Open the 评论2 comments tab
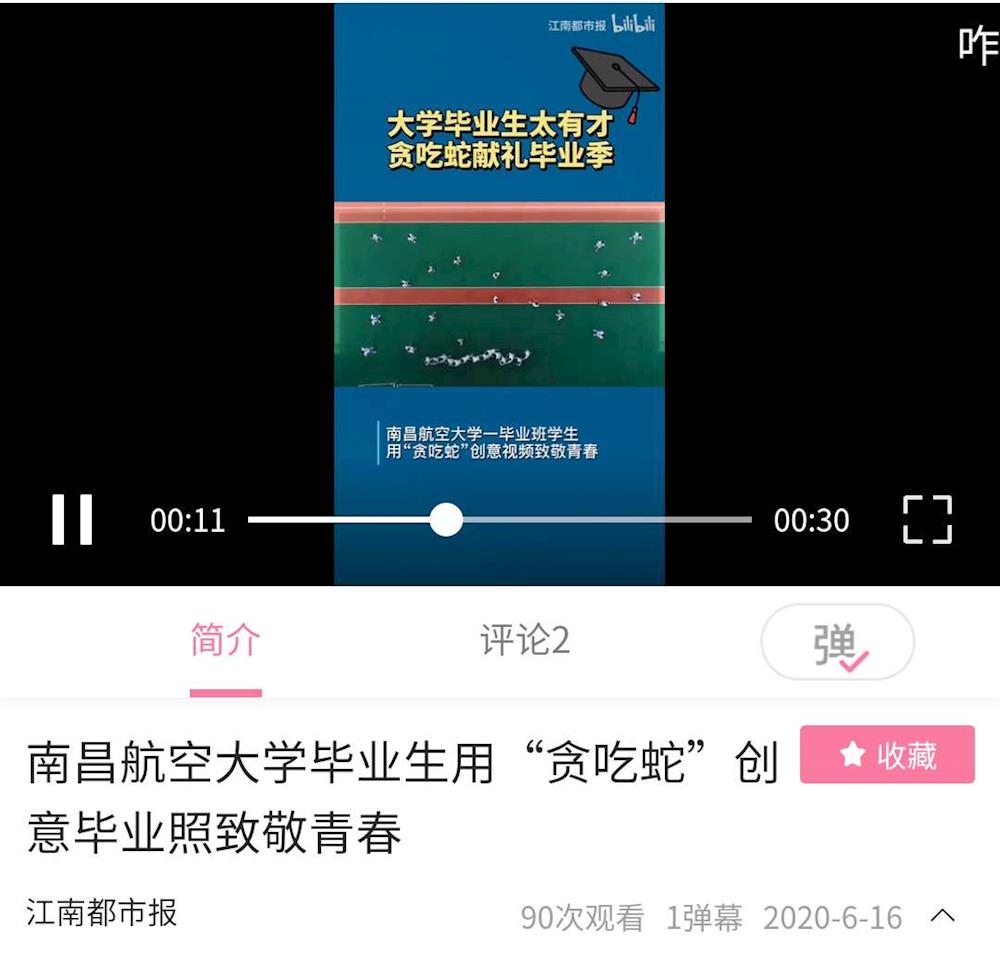The image size is (1000, 954). coord(525,641)
